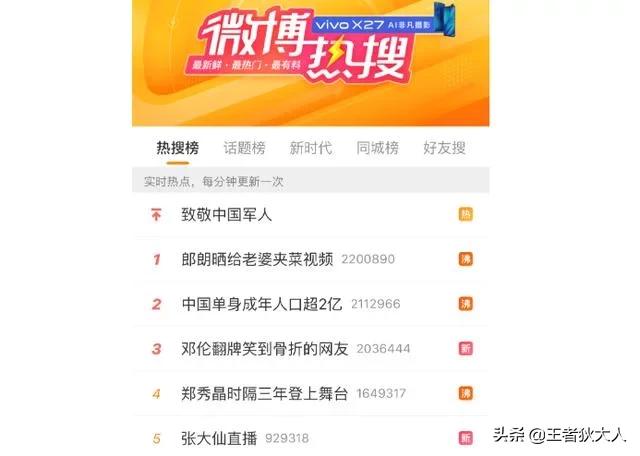Open the 新时代 tab
640x456 pixels.
pos(311,148)
